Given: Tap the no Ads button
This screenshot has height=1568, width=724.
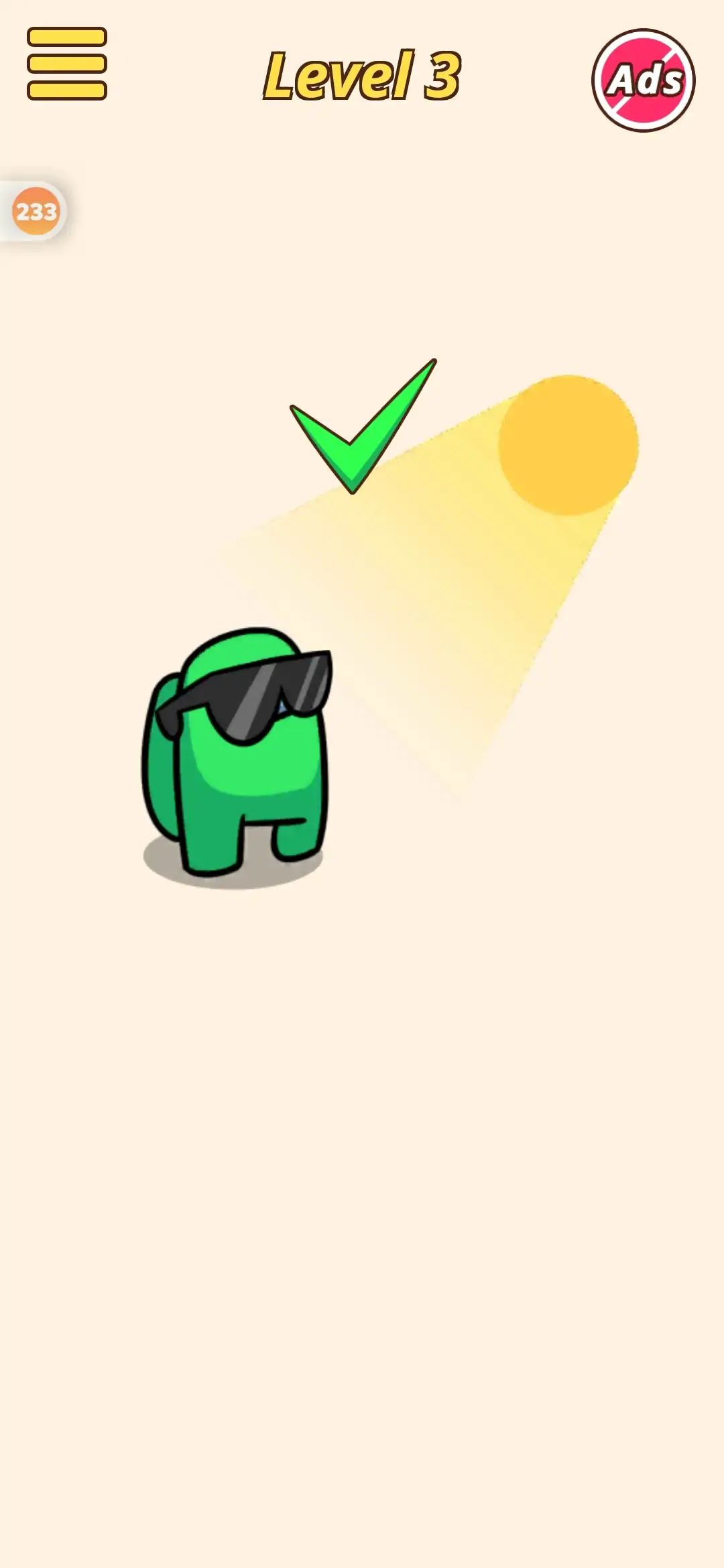Looking at the screenshot, I should 644,80.
